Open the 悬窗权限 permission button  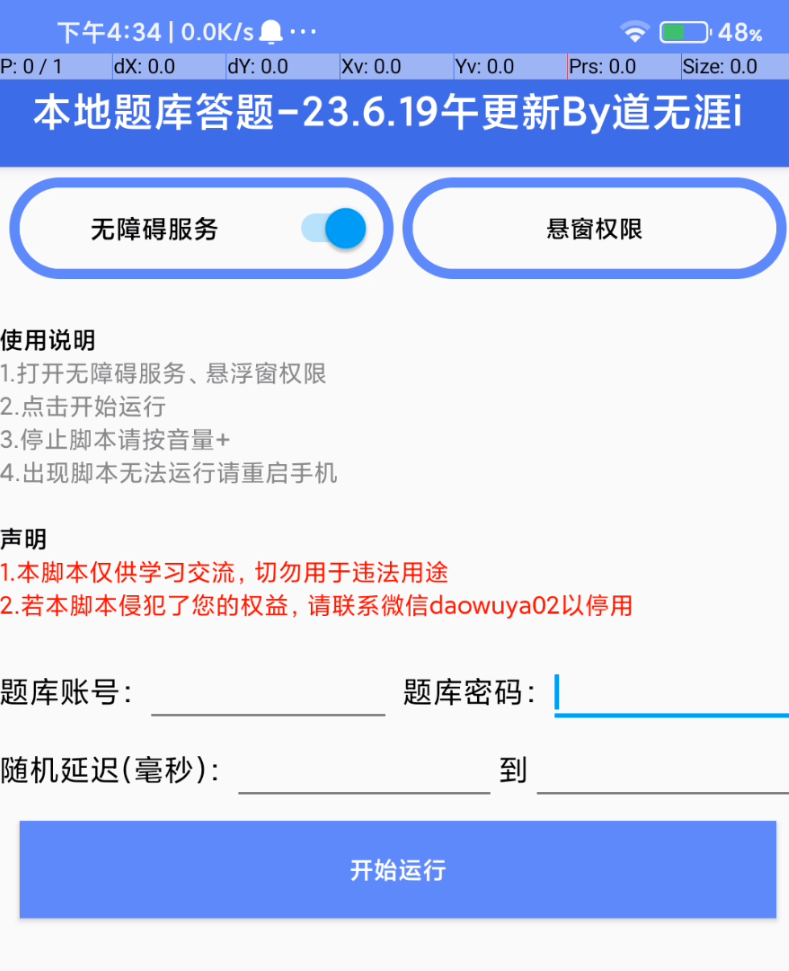click(594, 229)
